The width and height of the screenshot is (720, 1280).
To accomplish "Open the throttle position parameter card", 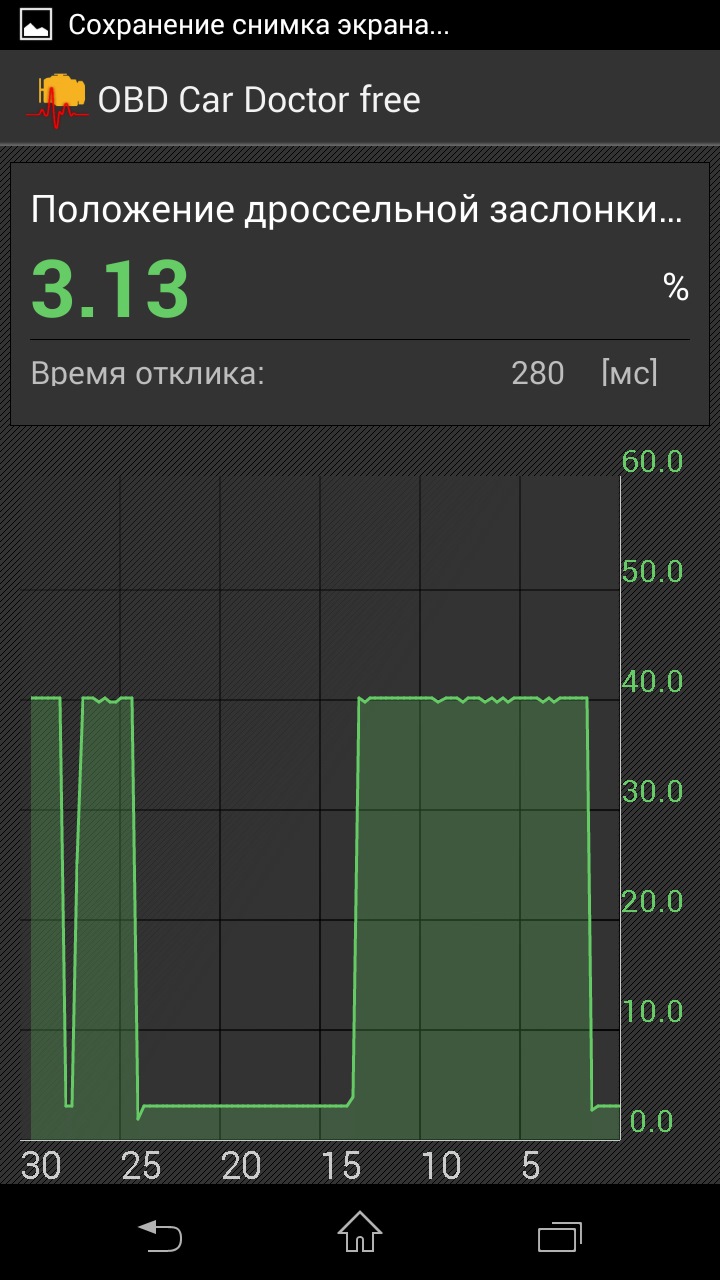I will (359, 294).
